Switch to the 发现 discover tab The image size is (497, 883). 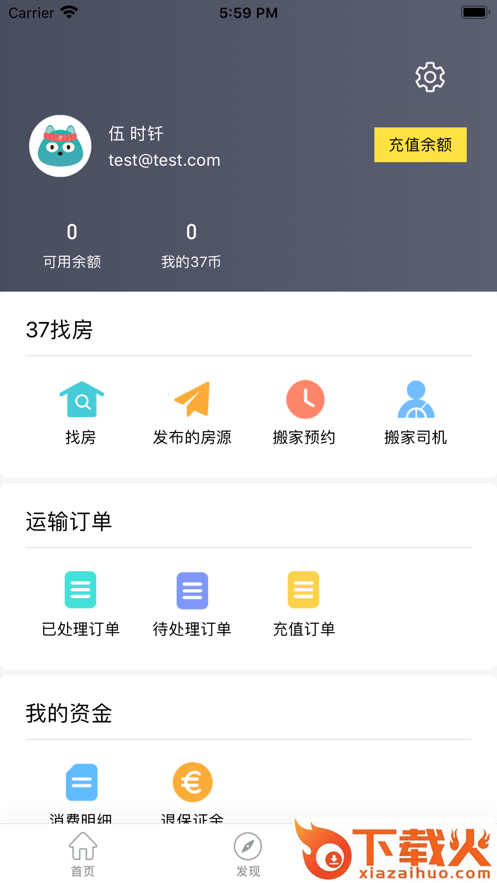(248, 854)
